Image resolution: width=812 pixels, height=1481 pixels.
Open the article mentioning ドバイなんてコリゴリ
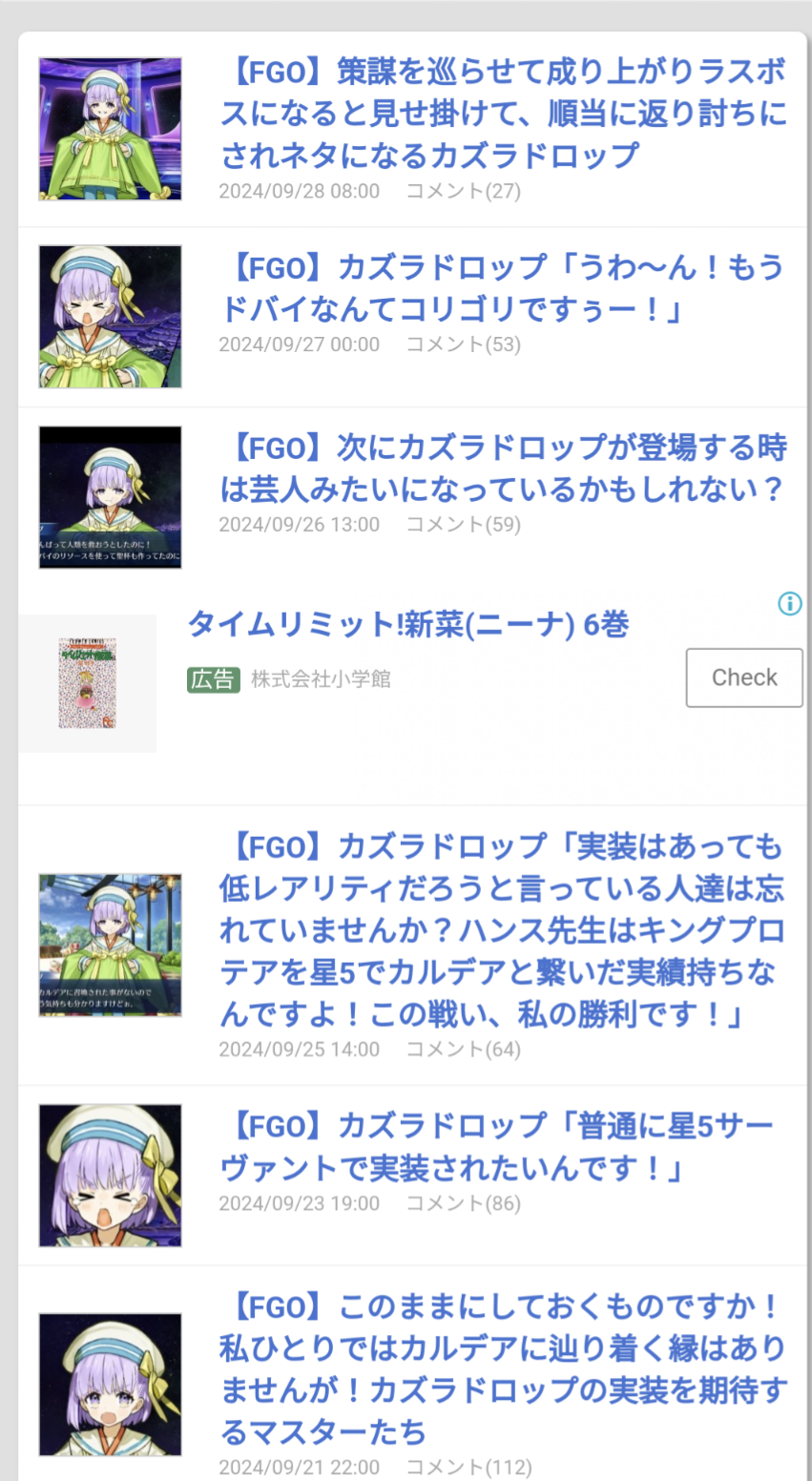pyautogui.click(x=504, y=287)
